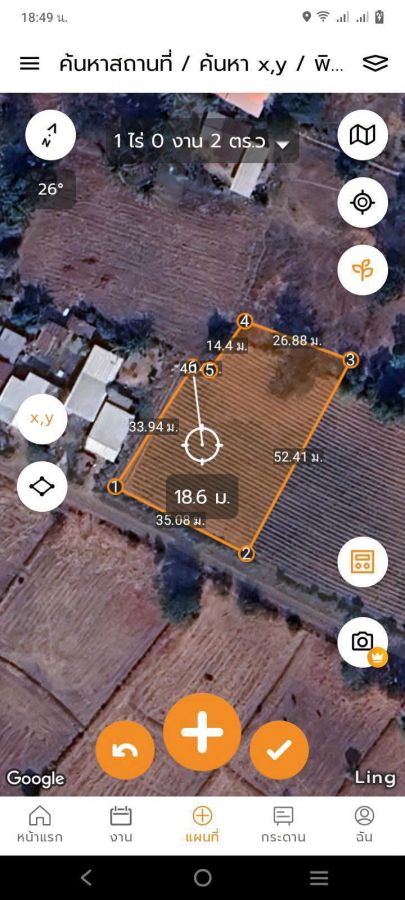
Task: Tap the place search field
Action: click(201, 64)
